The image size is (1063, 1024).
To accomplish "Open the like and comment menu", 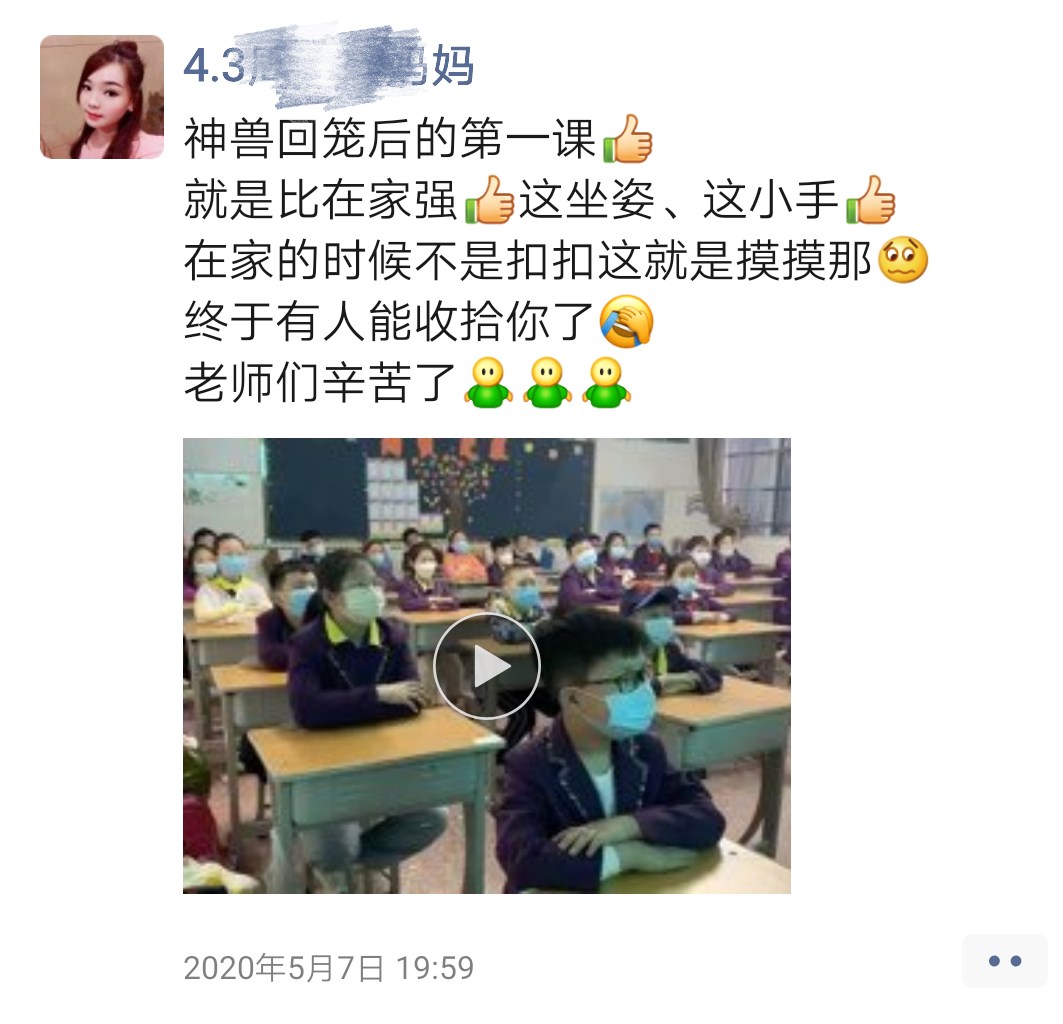I will 1003,961.
